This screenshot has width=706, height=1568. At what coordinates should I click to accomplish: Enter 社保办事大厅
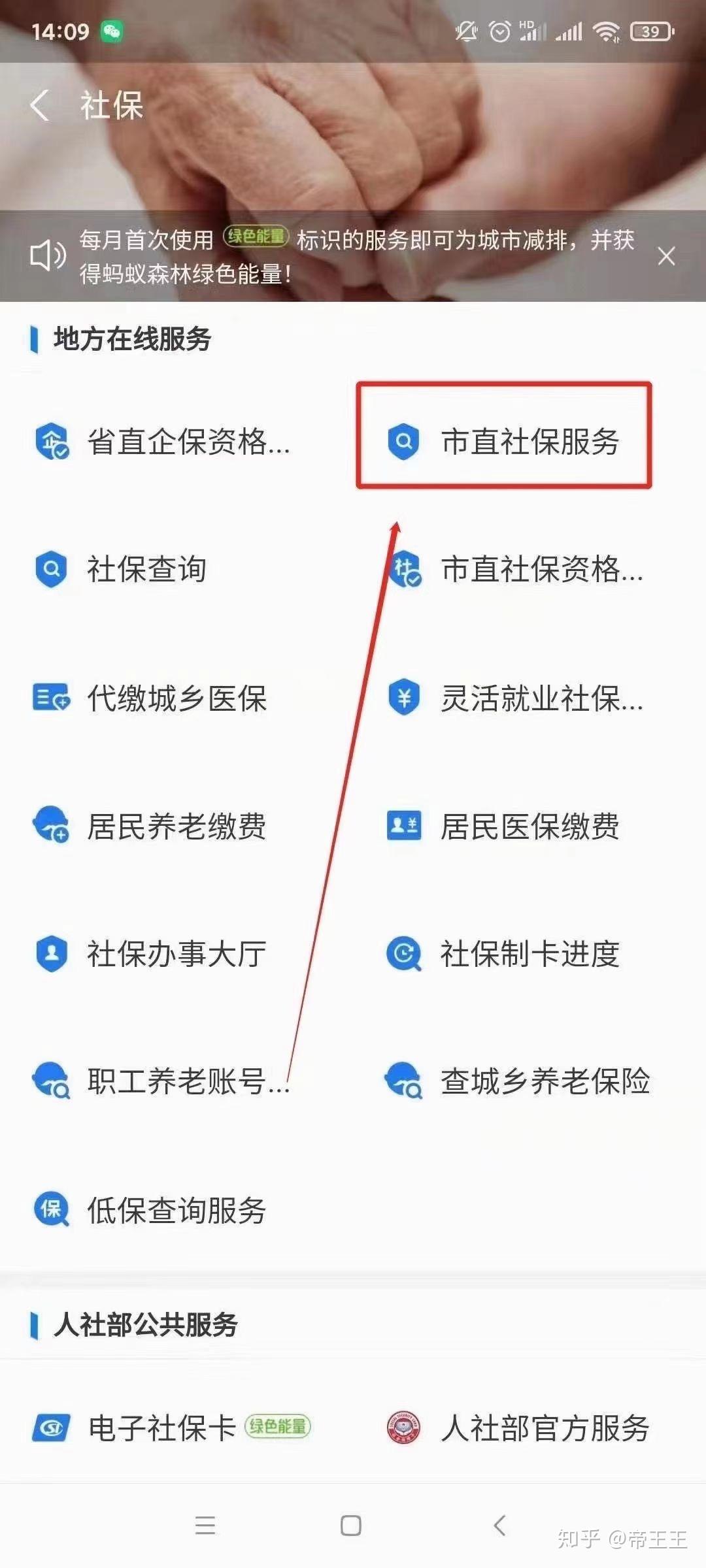[152, 954]
